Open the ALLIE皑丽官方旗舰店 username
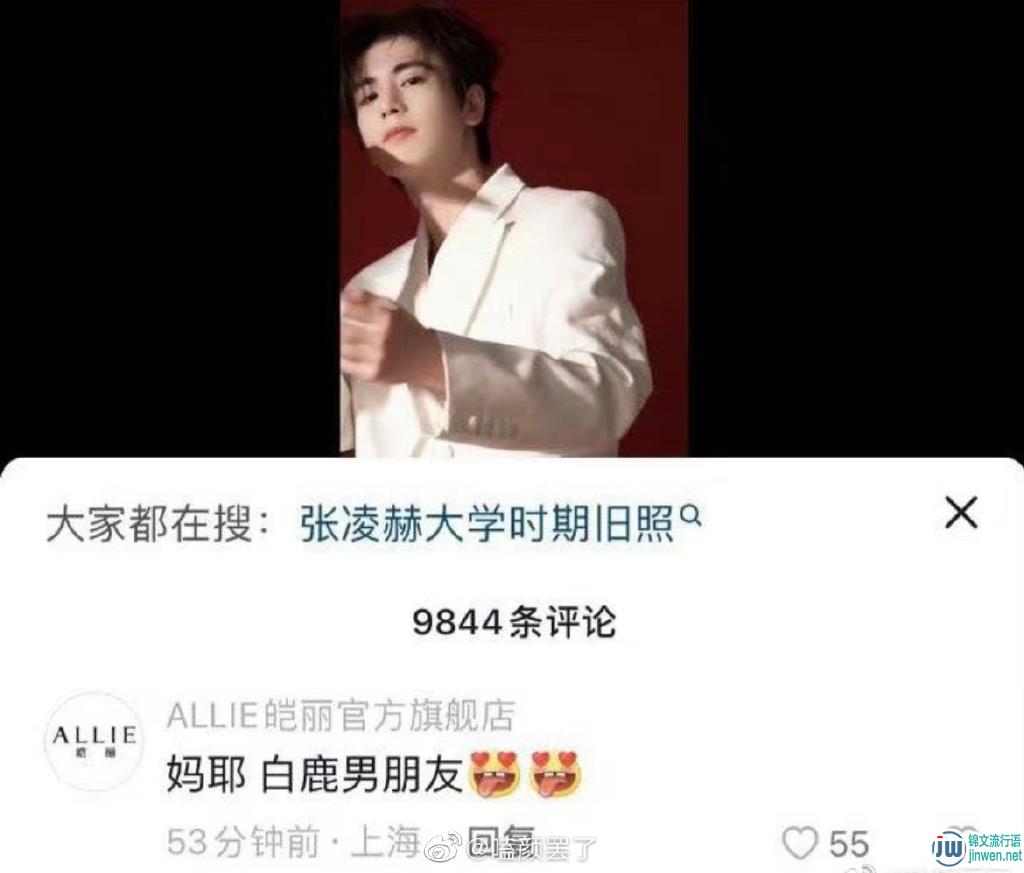 (340, 714)
